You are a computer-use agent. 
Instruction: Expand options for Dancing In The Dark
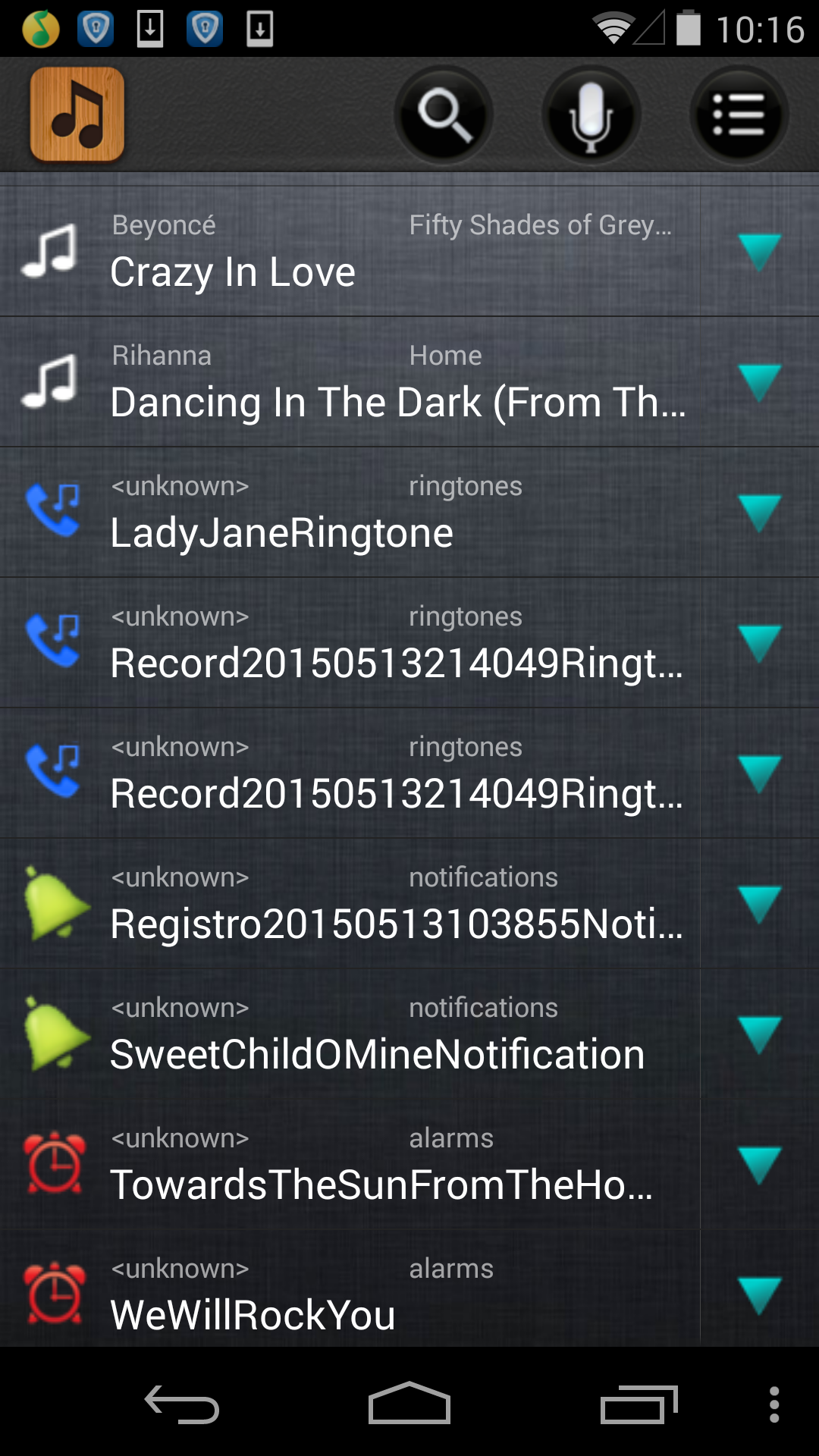[x=759, y=382]
